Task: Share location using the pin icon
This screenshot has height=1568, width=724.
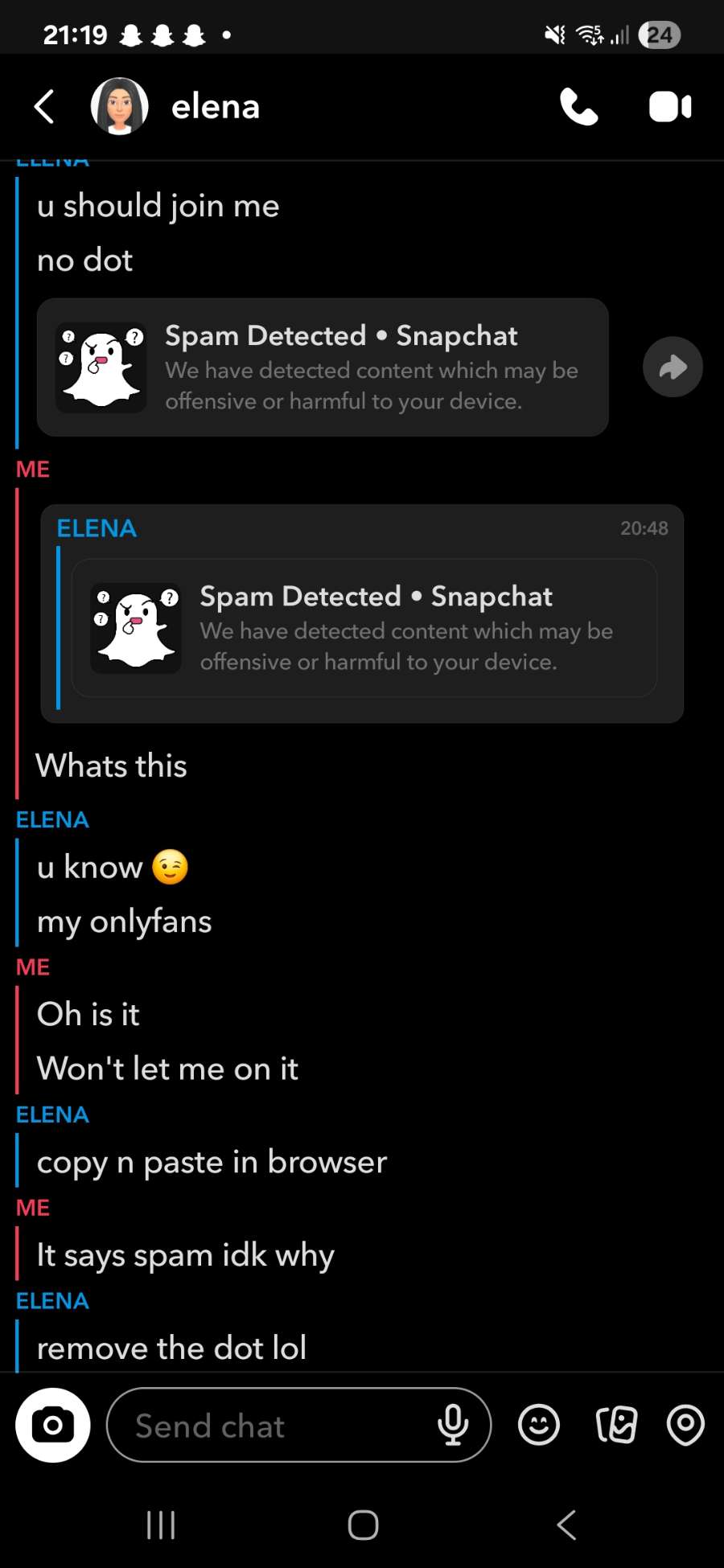Action: pyautogui.click(x=685, y=1426)
